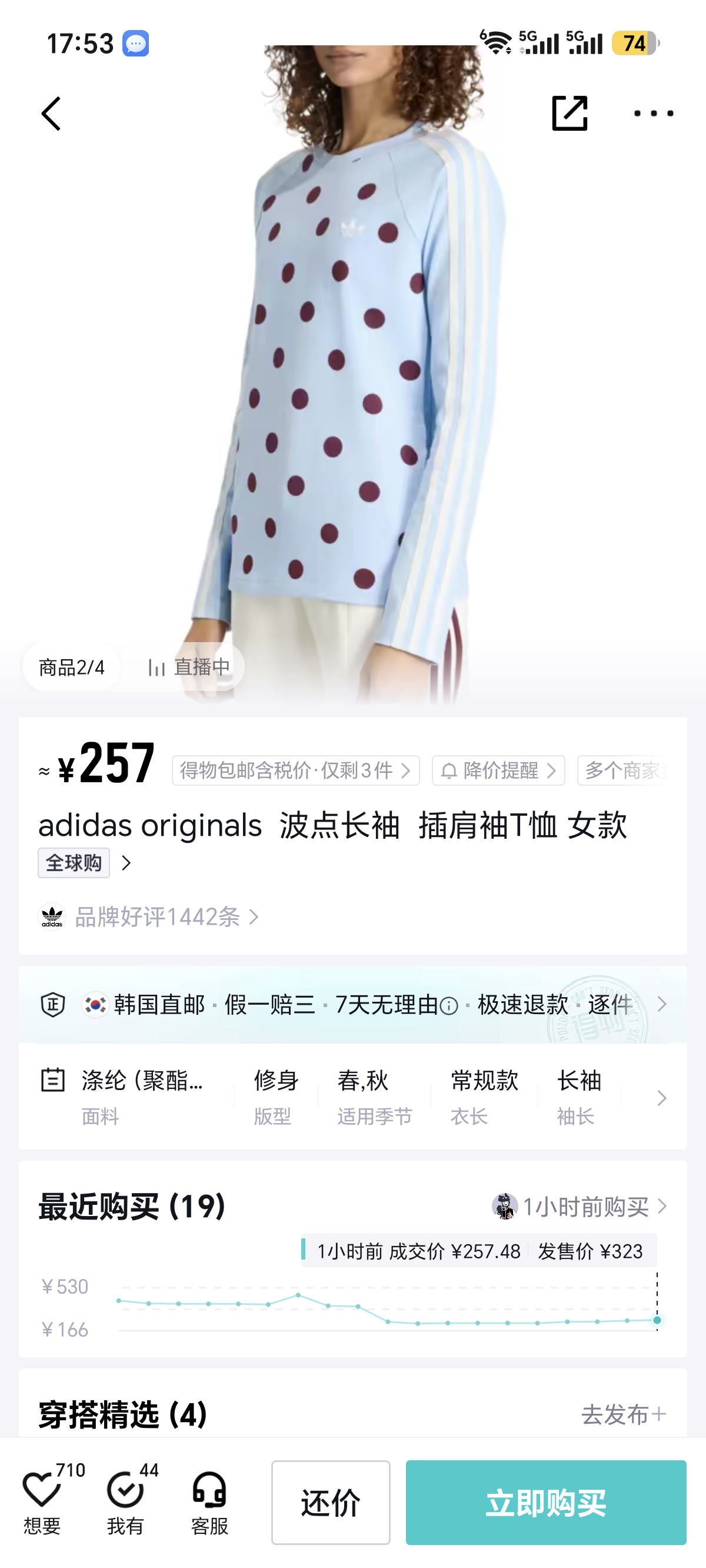
Task: Open the 全球购 info tag
Action: (74, 862)
